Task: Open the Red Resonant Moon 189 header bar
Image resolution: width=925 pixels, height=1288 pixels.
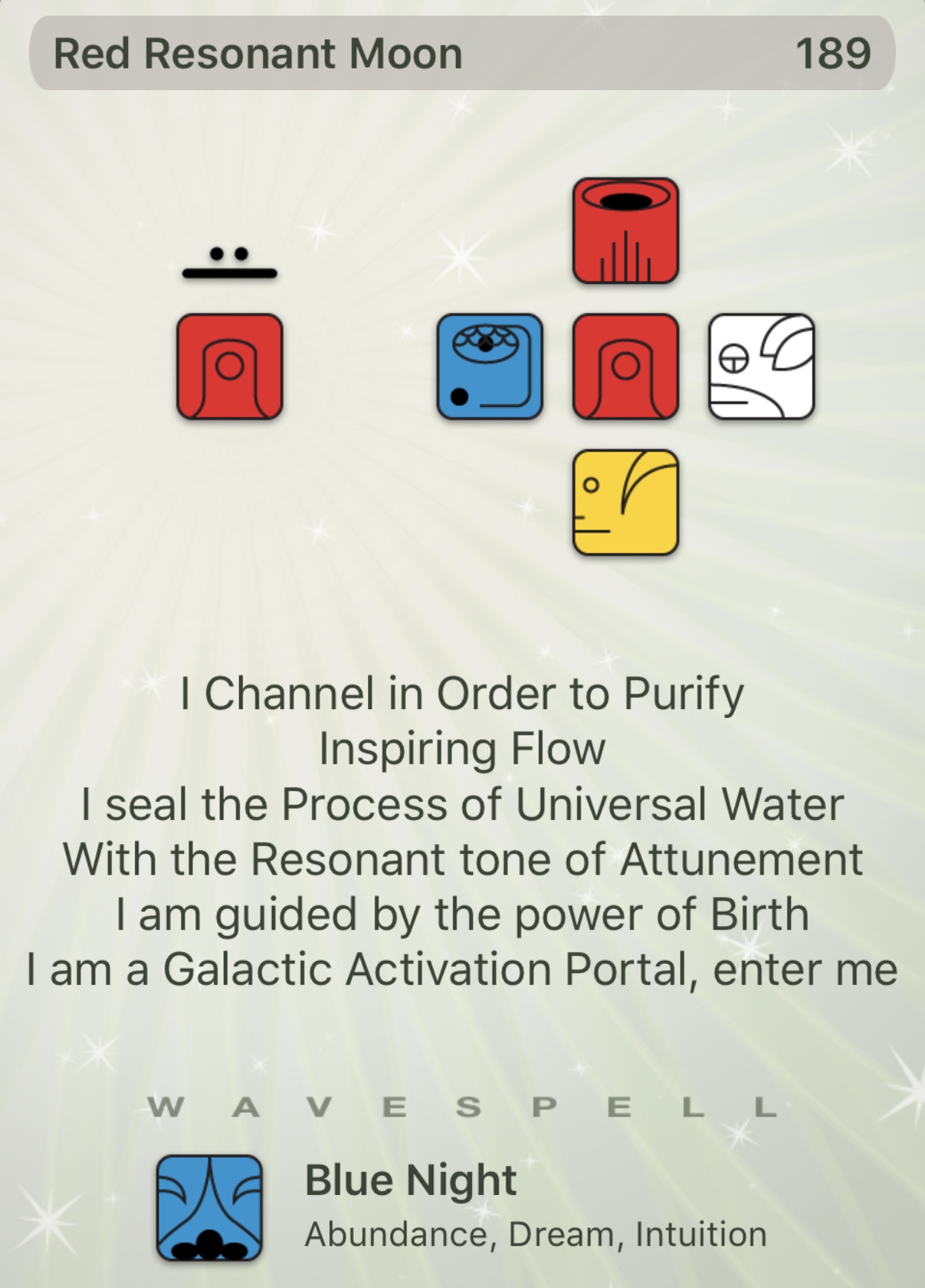Action: 462,54
